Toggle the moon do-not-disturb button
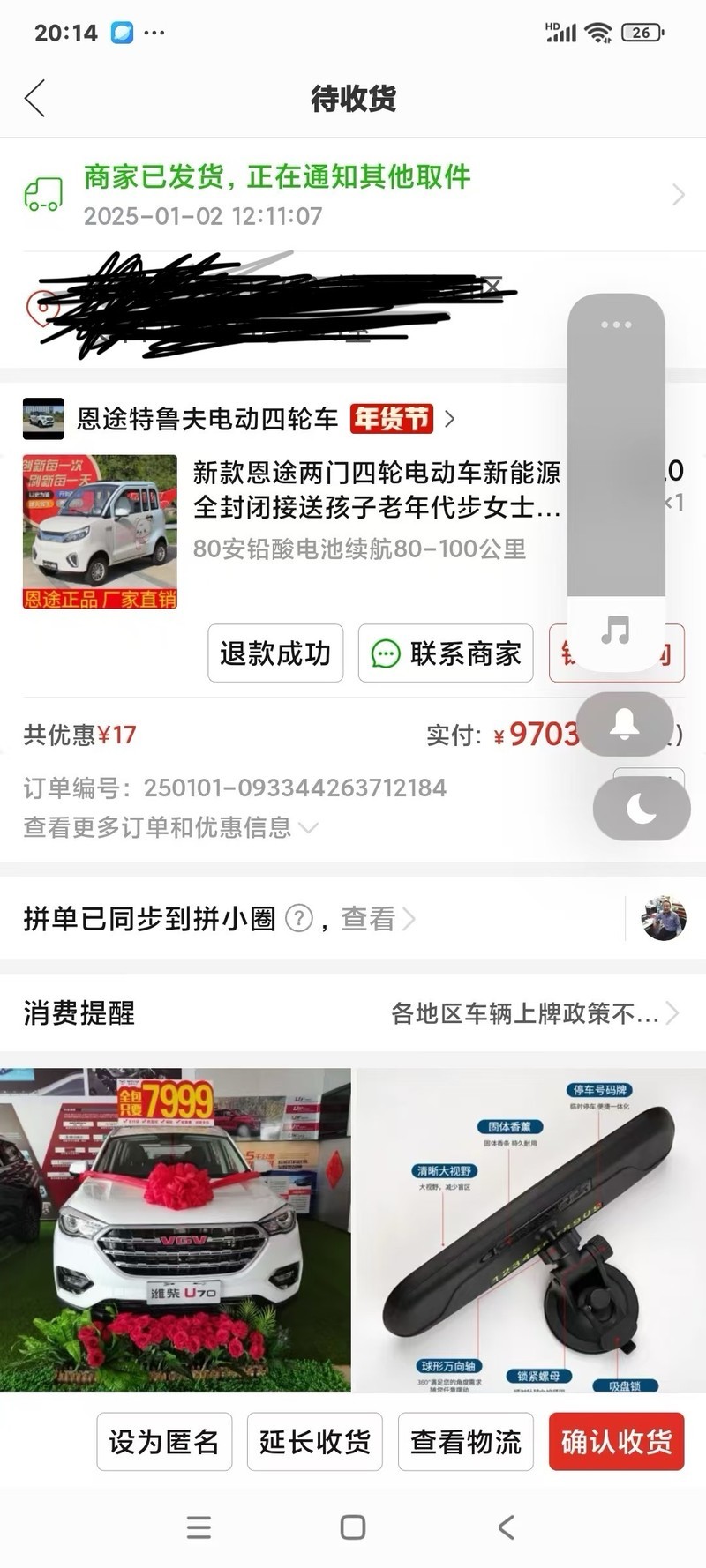The height and width of the screenshot is (1568, 706). pos(642,809)
